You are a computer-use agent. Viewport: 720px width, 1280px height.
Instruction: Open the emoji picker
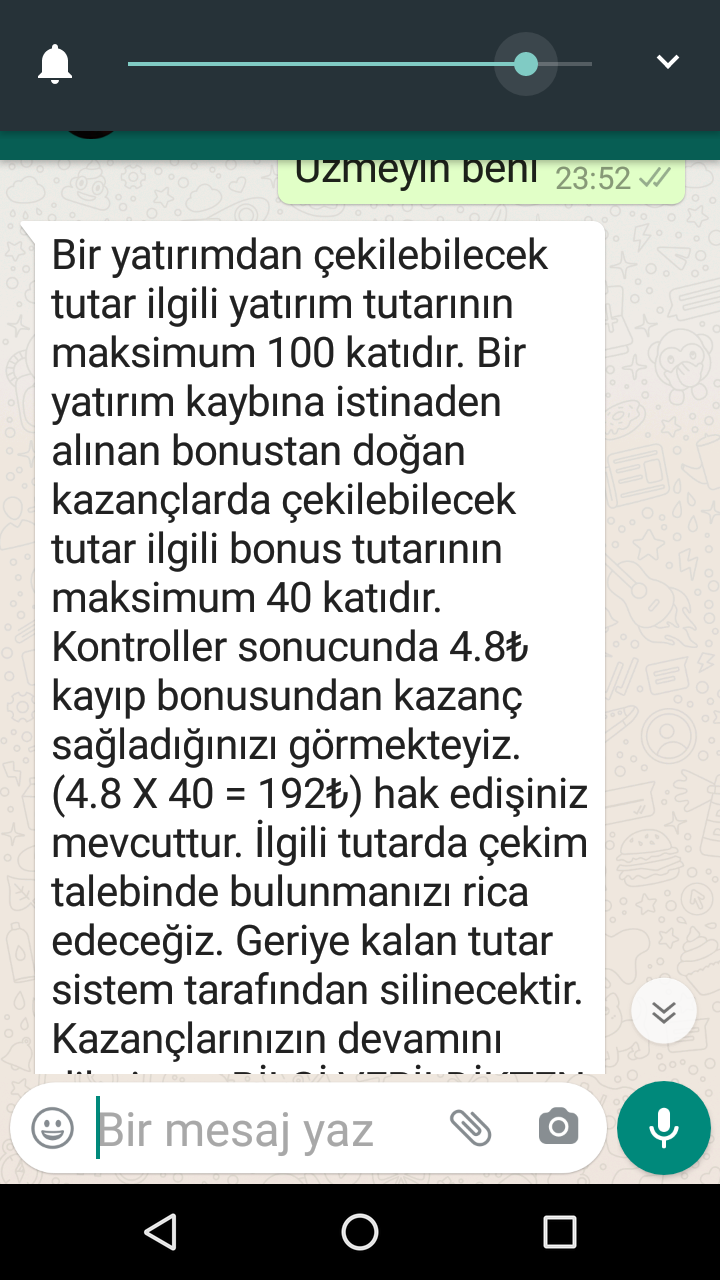53,1129
